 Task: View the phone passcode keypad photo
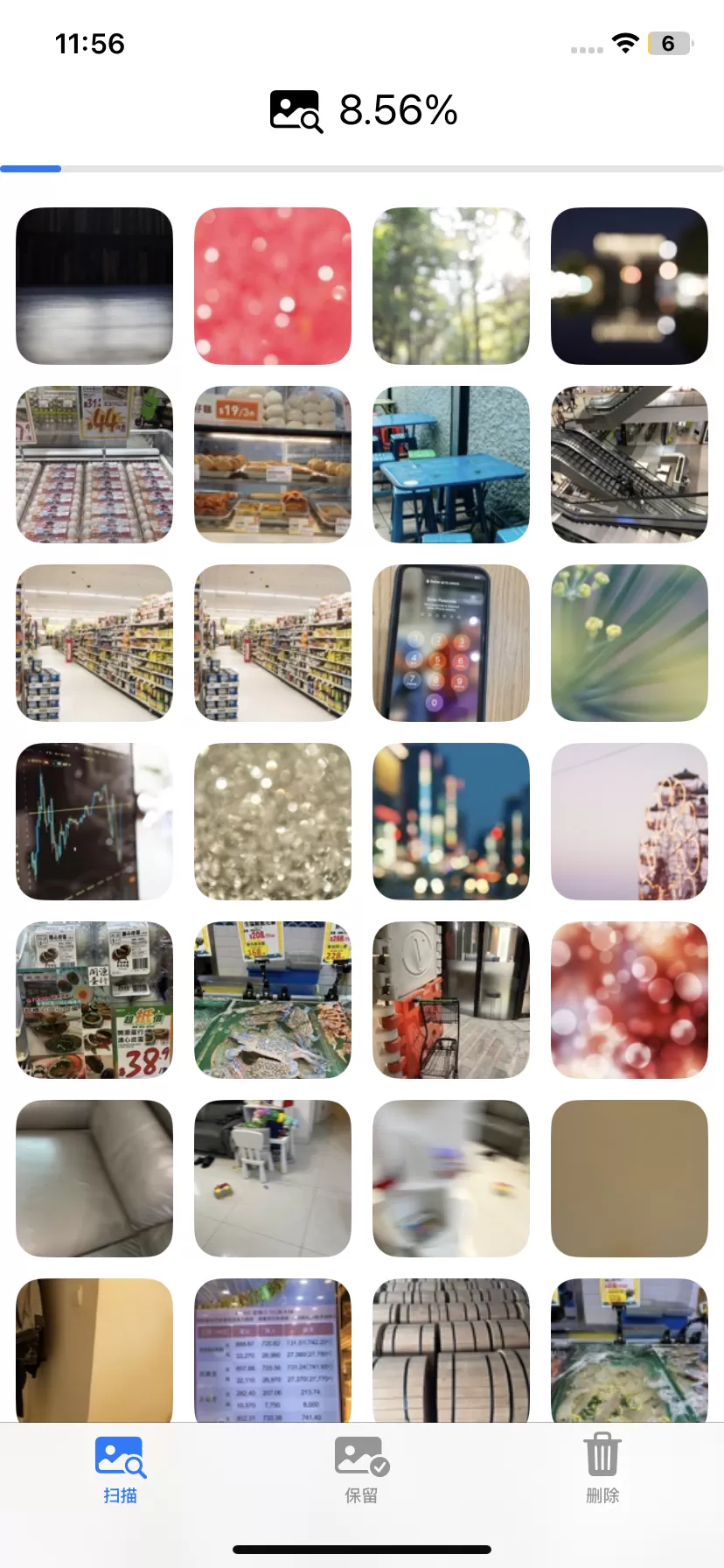click(451, 643)
